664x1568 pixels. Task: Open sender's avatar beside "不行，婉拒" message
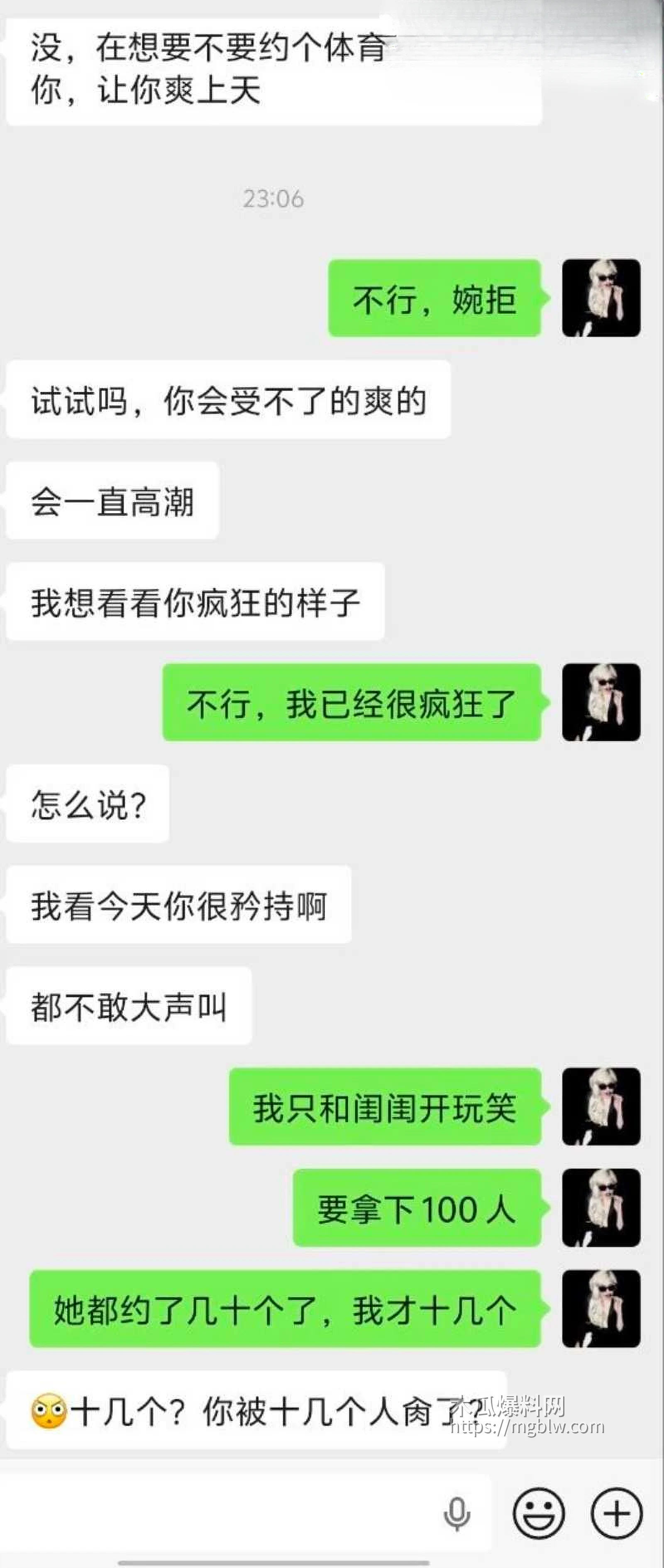[x=601, y=298]
